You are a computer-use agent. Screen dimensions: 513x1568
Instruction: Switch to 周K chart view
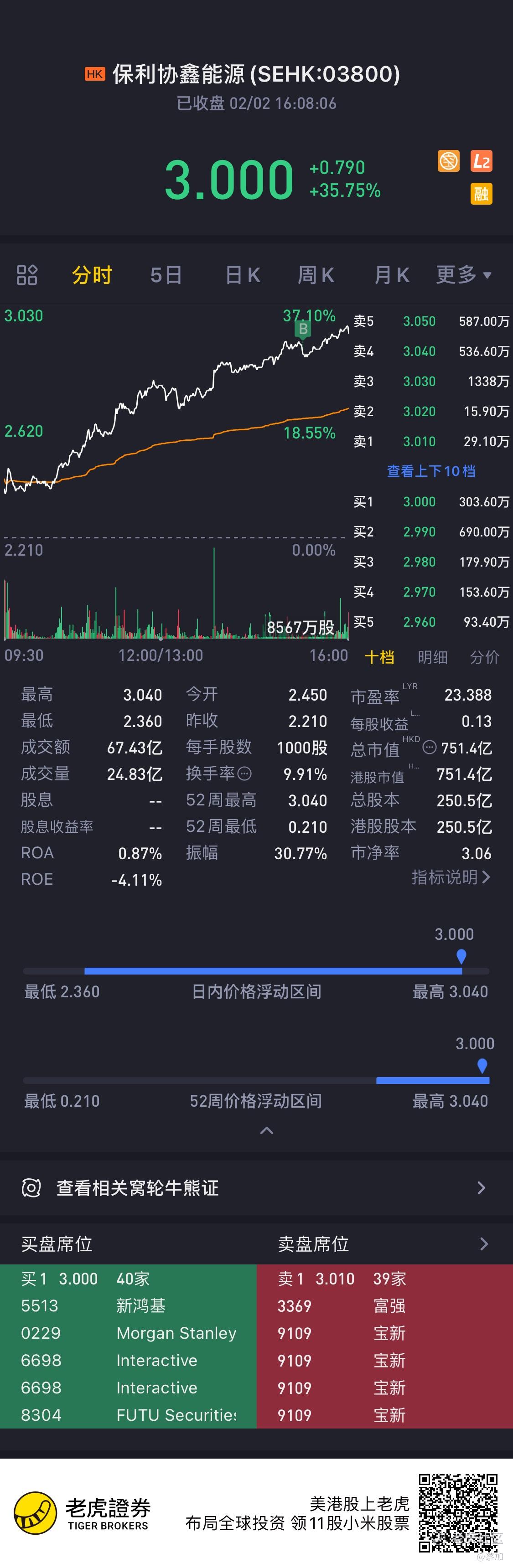click(316, 275)
